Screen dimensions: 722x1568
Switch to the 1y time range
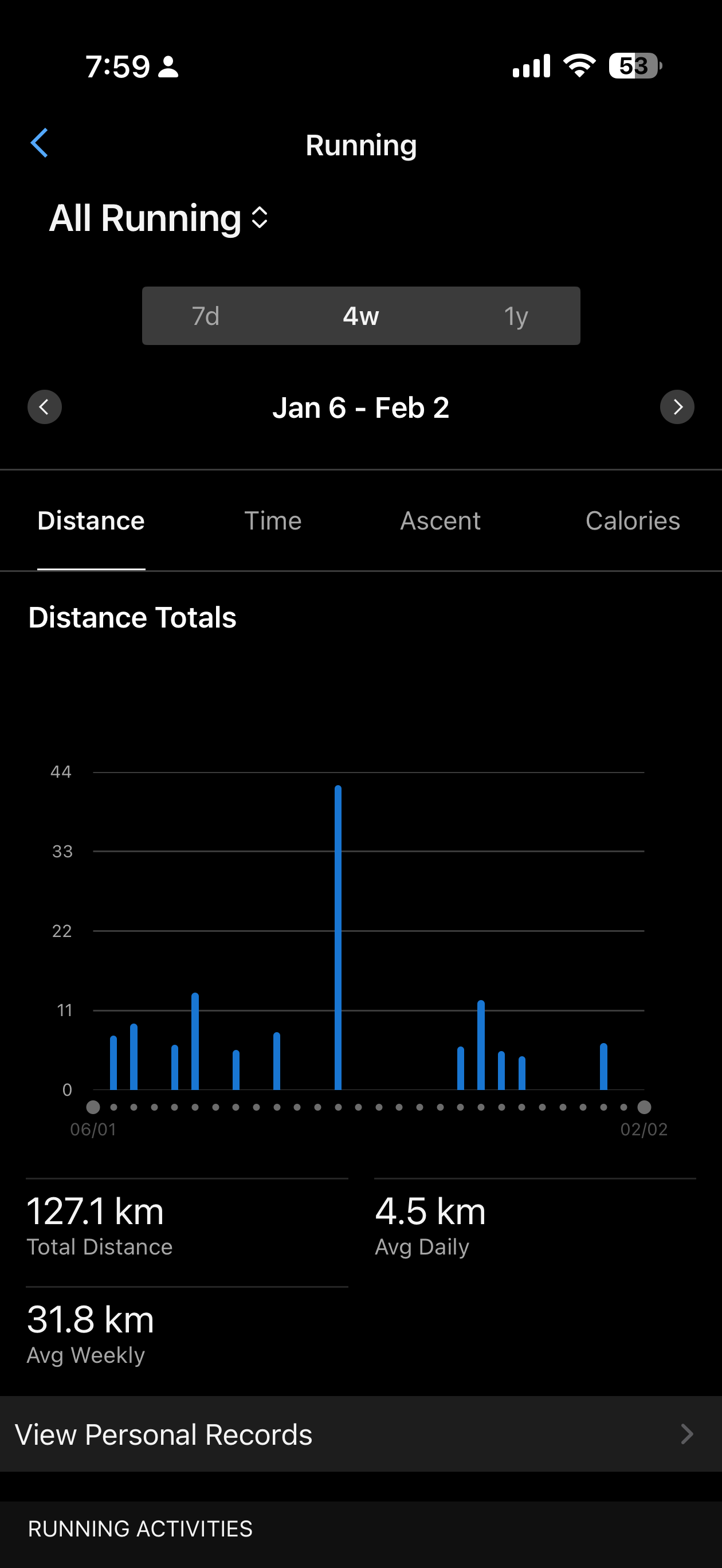point(516,316)
